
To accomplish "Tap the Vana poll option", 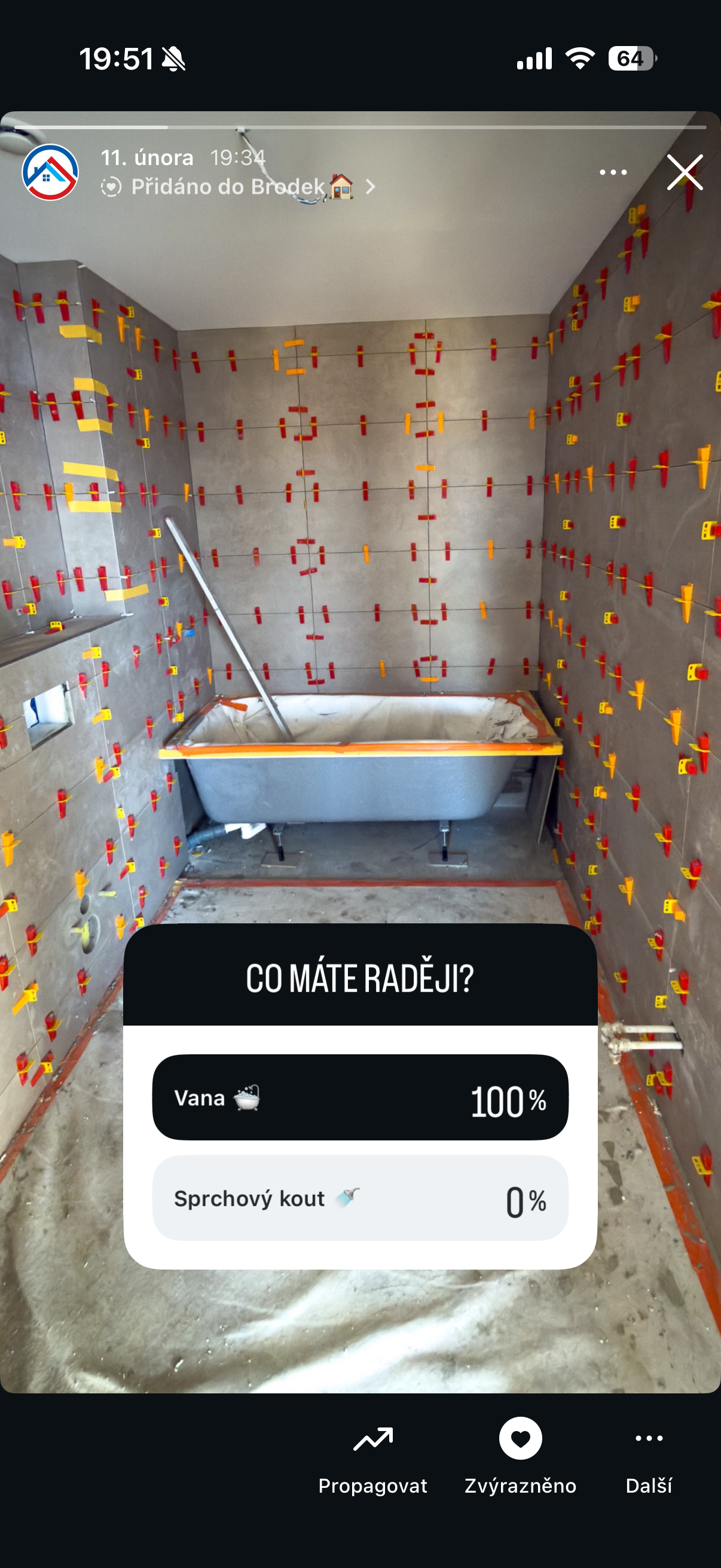I will point(360,1097).
